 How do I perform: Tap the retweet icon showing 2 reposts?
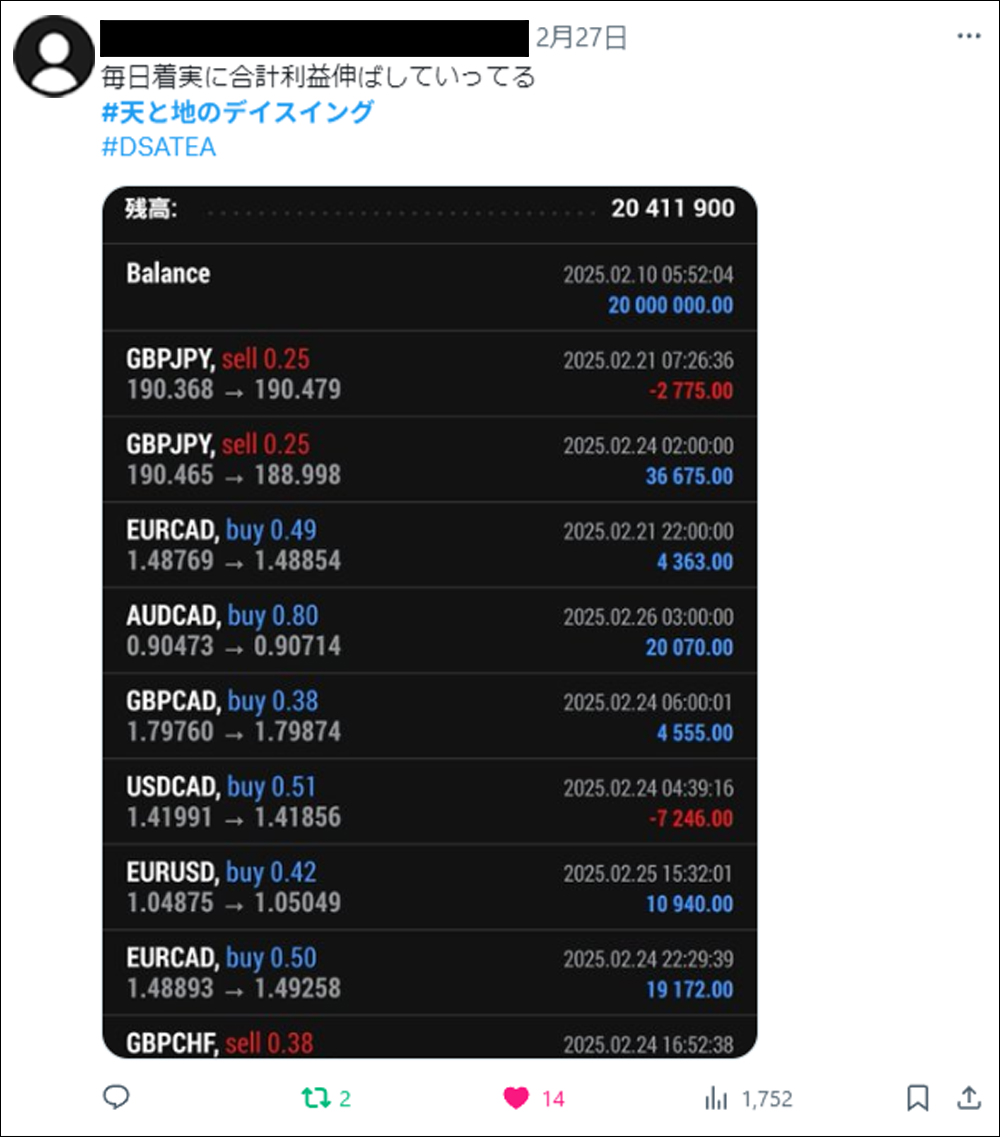click(316, 1098)
